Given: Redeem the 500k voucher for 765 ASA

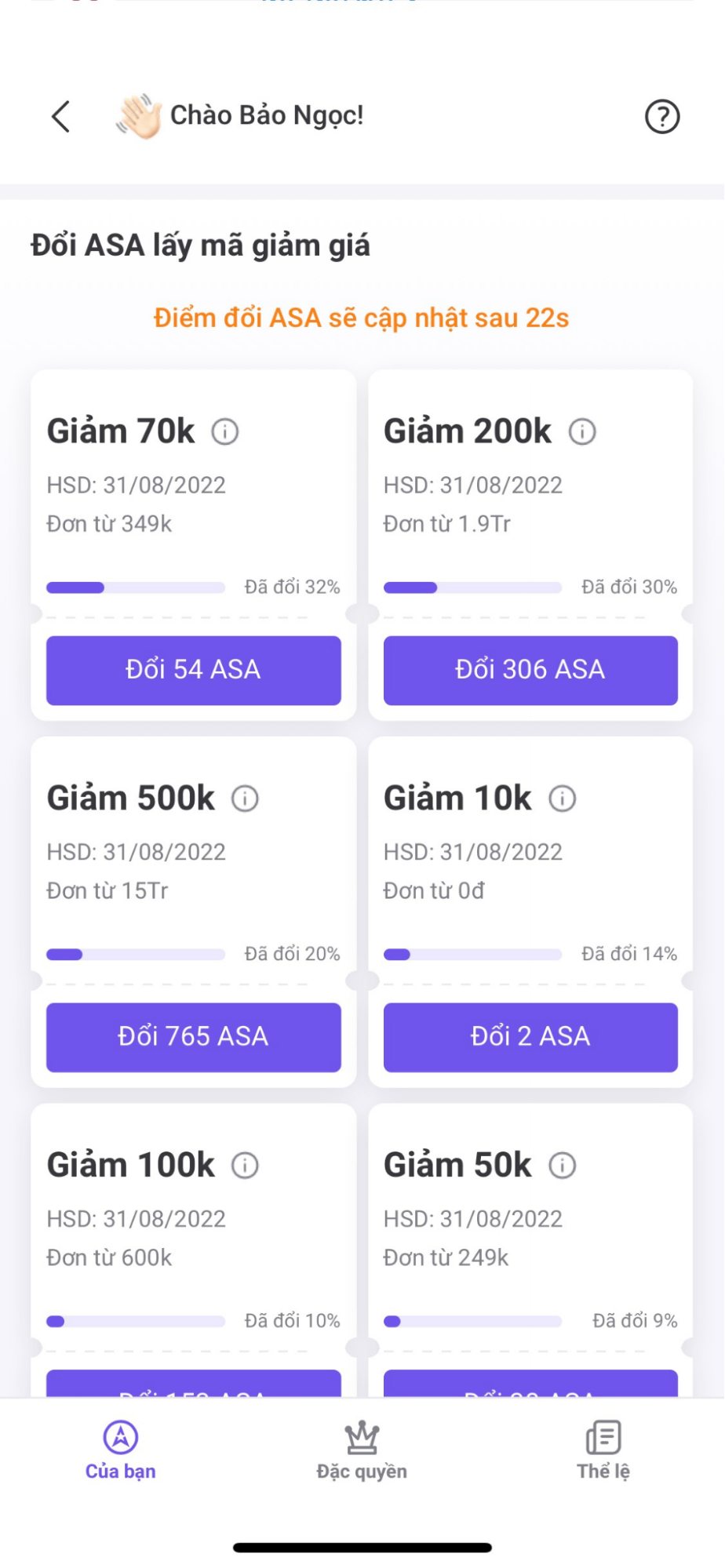Looking at the screenshot, I should [x=194, y=1037].
